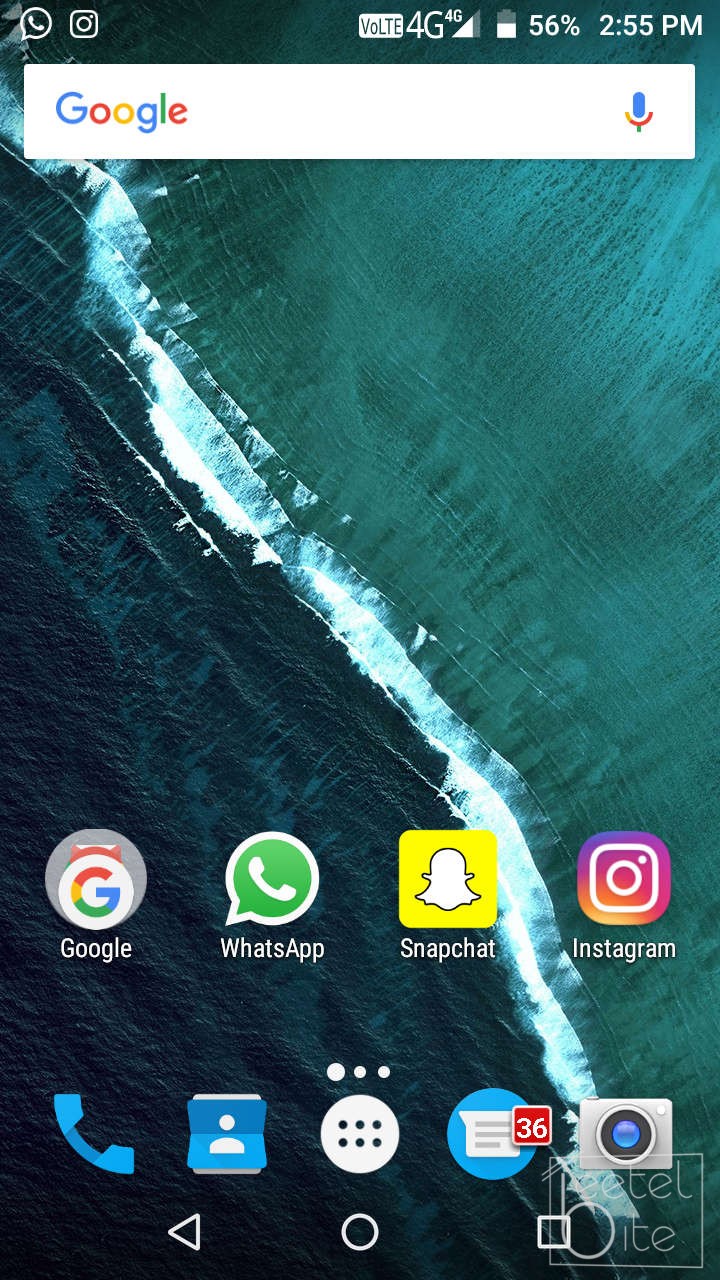Image resolution: width=720 pixels, height=1280 pixels.
Task: Start voice search with the microphone
Action: (639, 112)
